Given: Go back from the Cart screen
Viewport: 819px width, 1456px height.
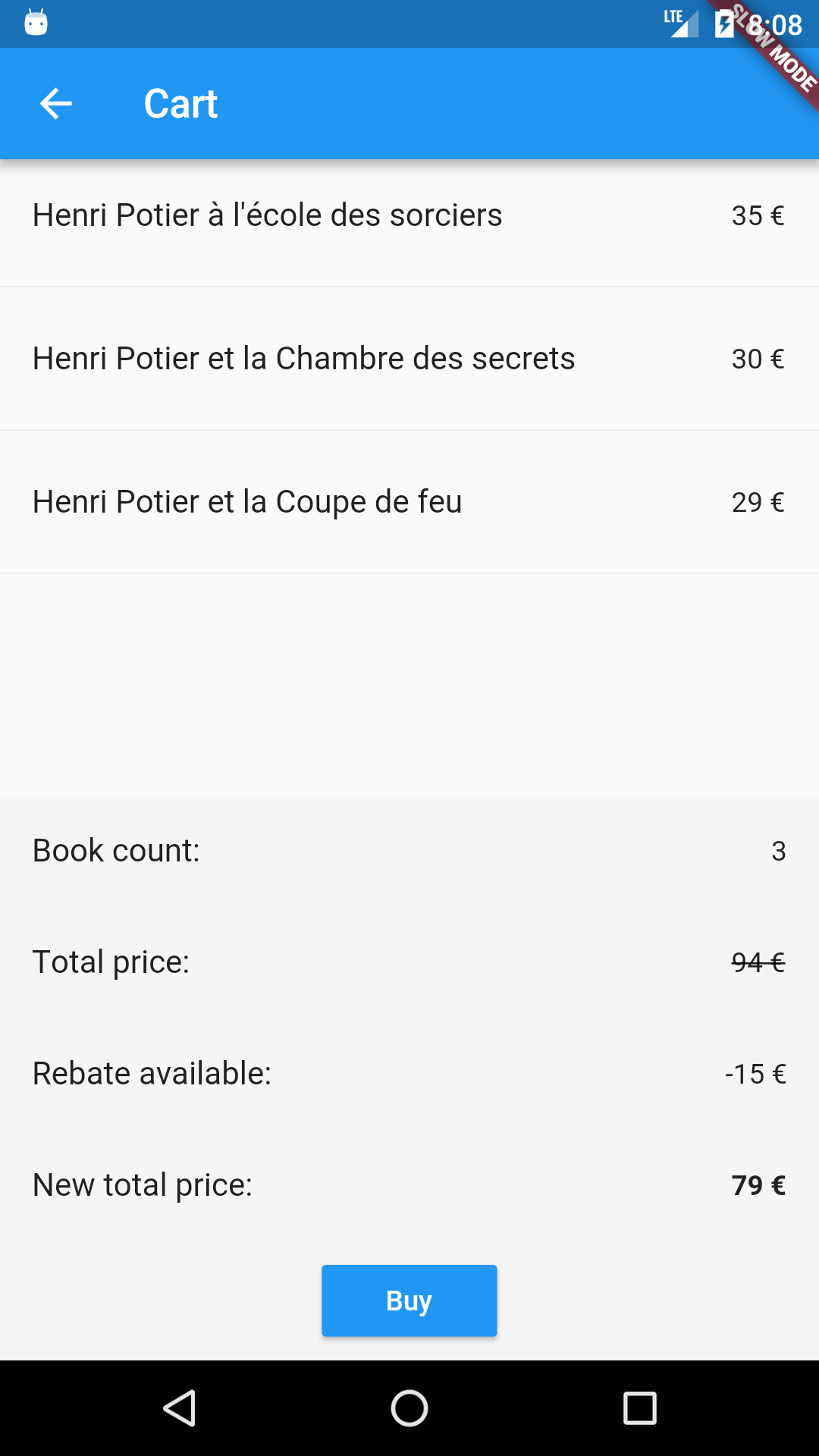Looking at the screenshot, I should (x=55, y=104).
